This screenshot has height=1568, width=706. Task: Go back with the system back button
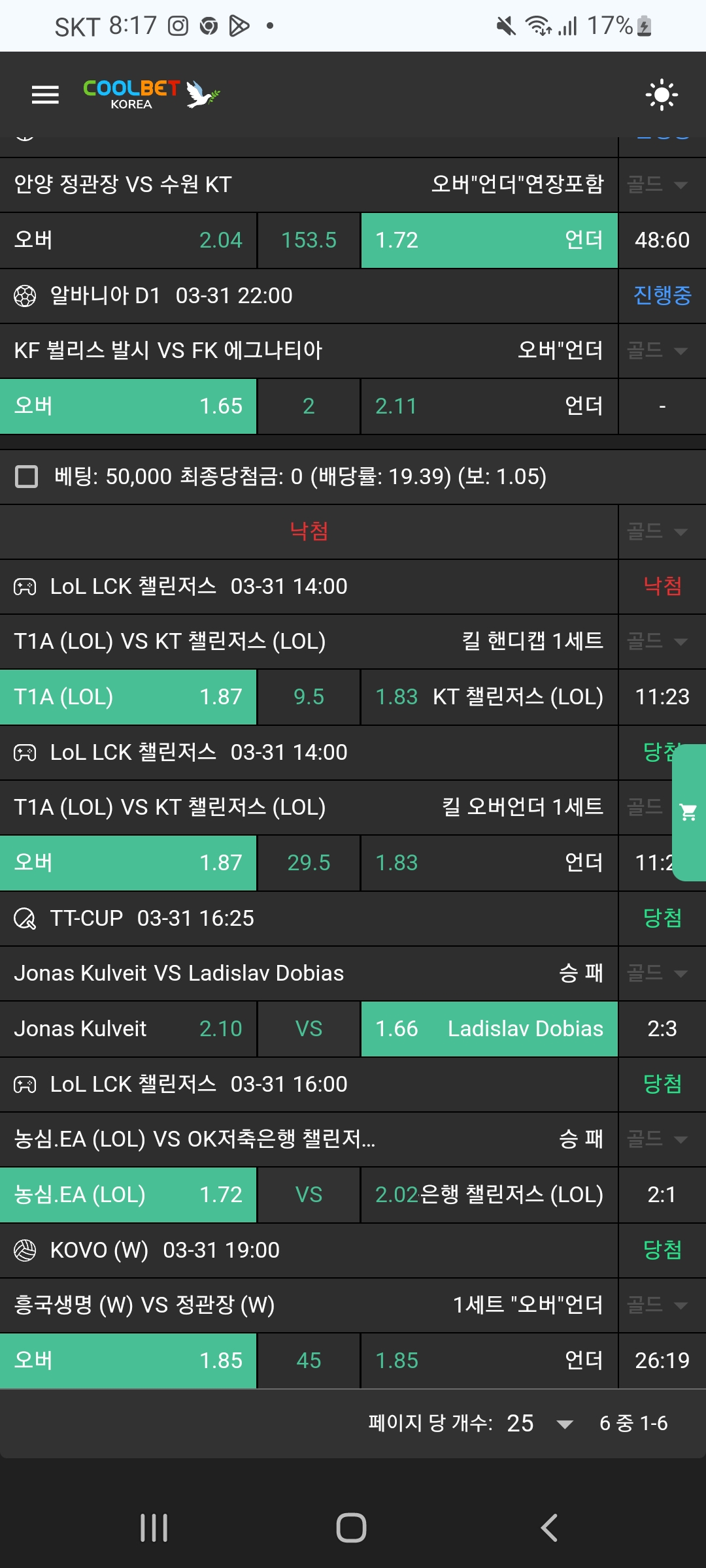[x=549, y=1527]
